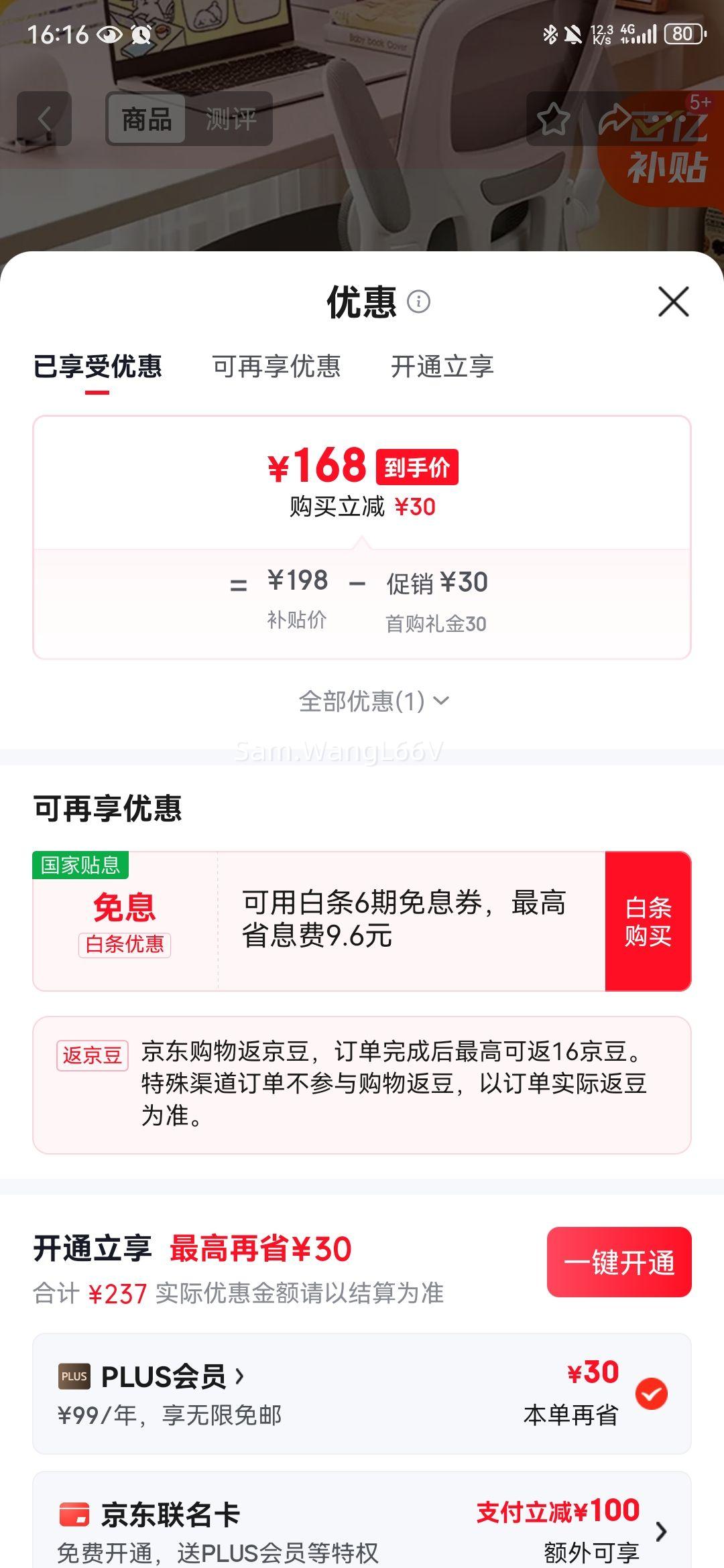Switch to the 开通立享 tab

click(444, 367)
